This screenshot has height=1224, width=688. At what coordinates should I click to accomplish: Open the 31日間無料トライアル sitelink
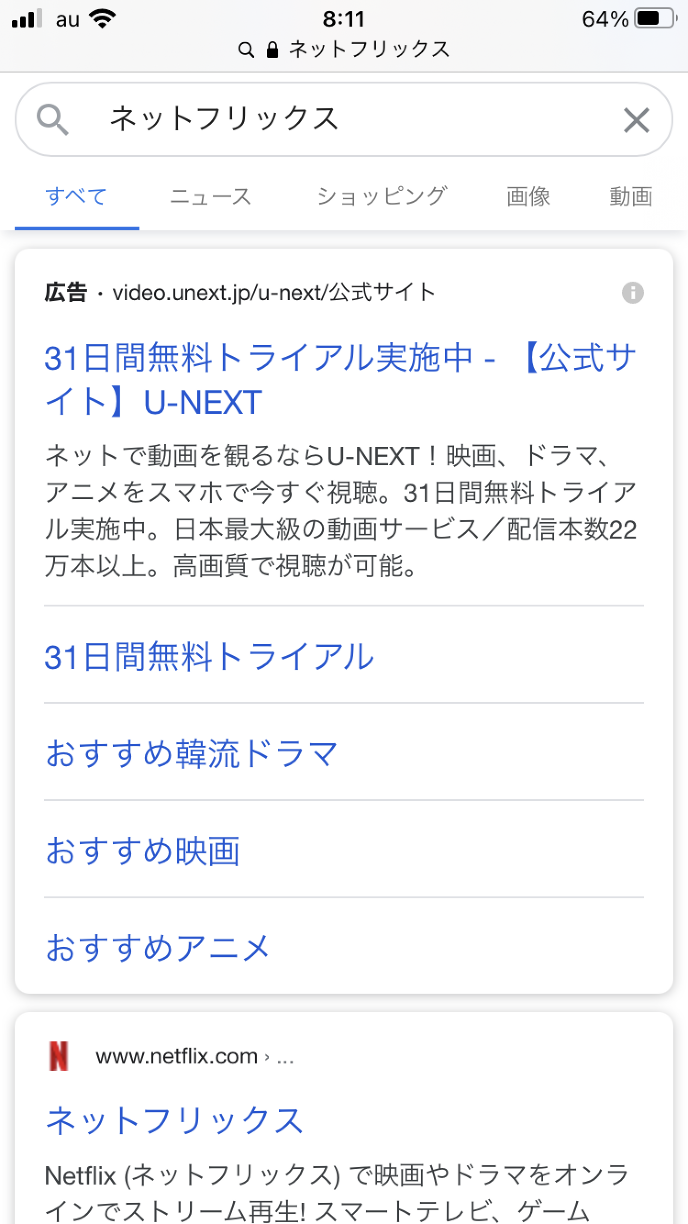[x=210, y=657]
